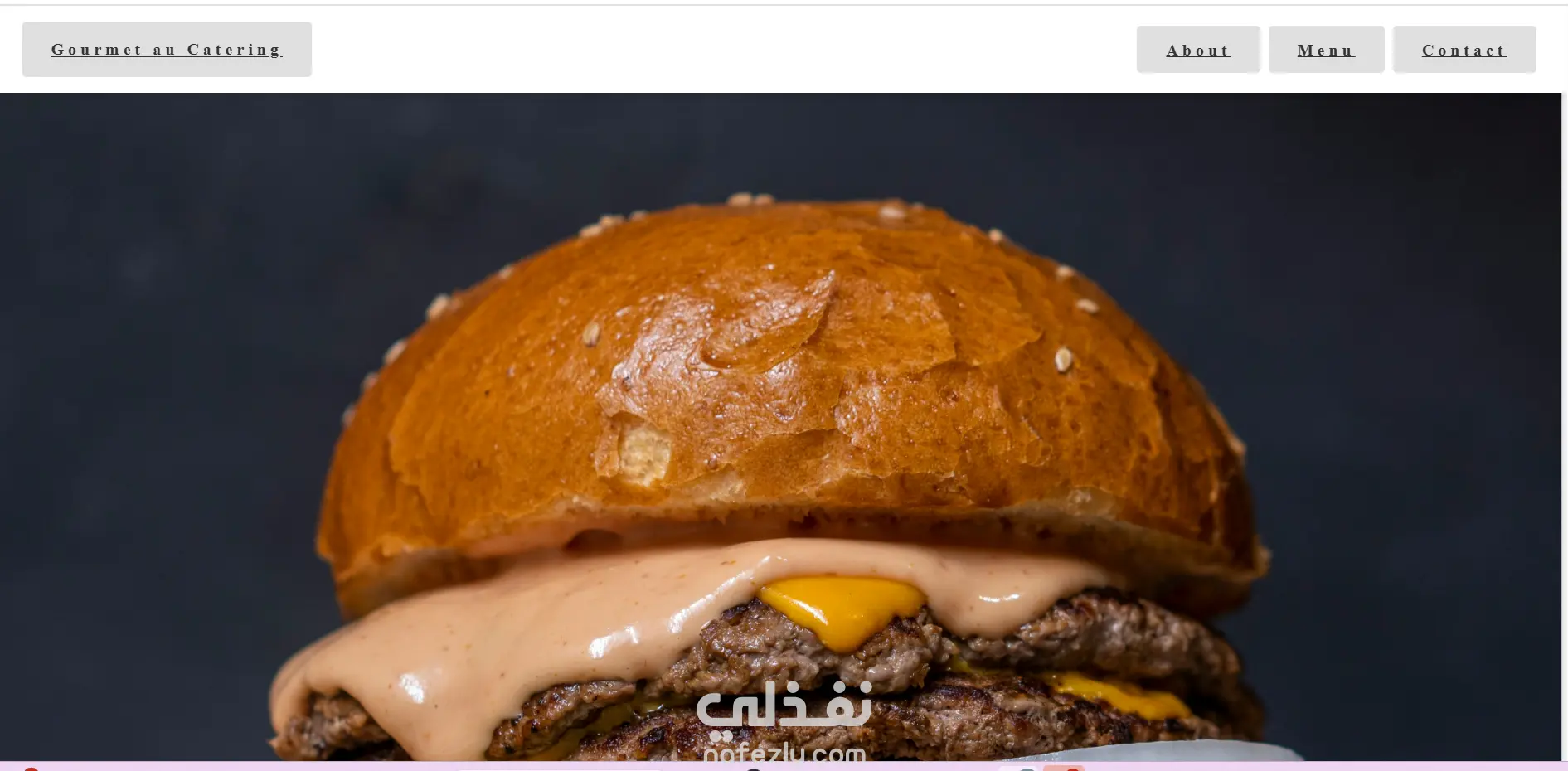The width and height of the screenshot is (1568, 771).
Task: Open the Gourmet au Catering home link
Action: (167, 50)
